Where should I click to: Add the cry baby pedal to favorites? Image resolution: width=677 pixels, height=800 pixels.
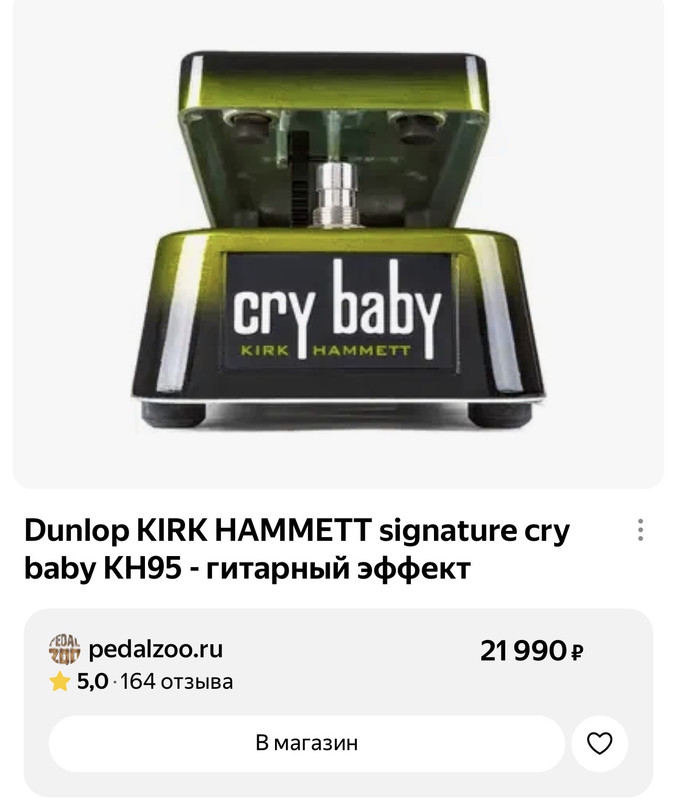point(599,743)
